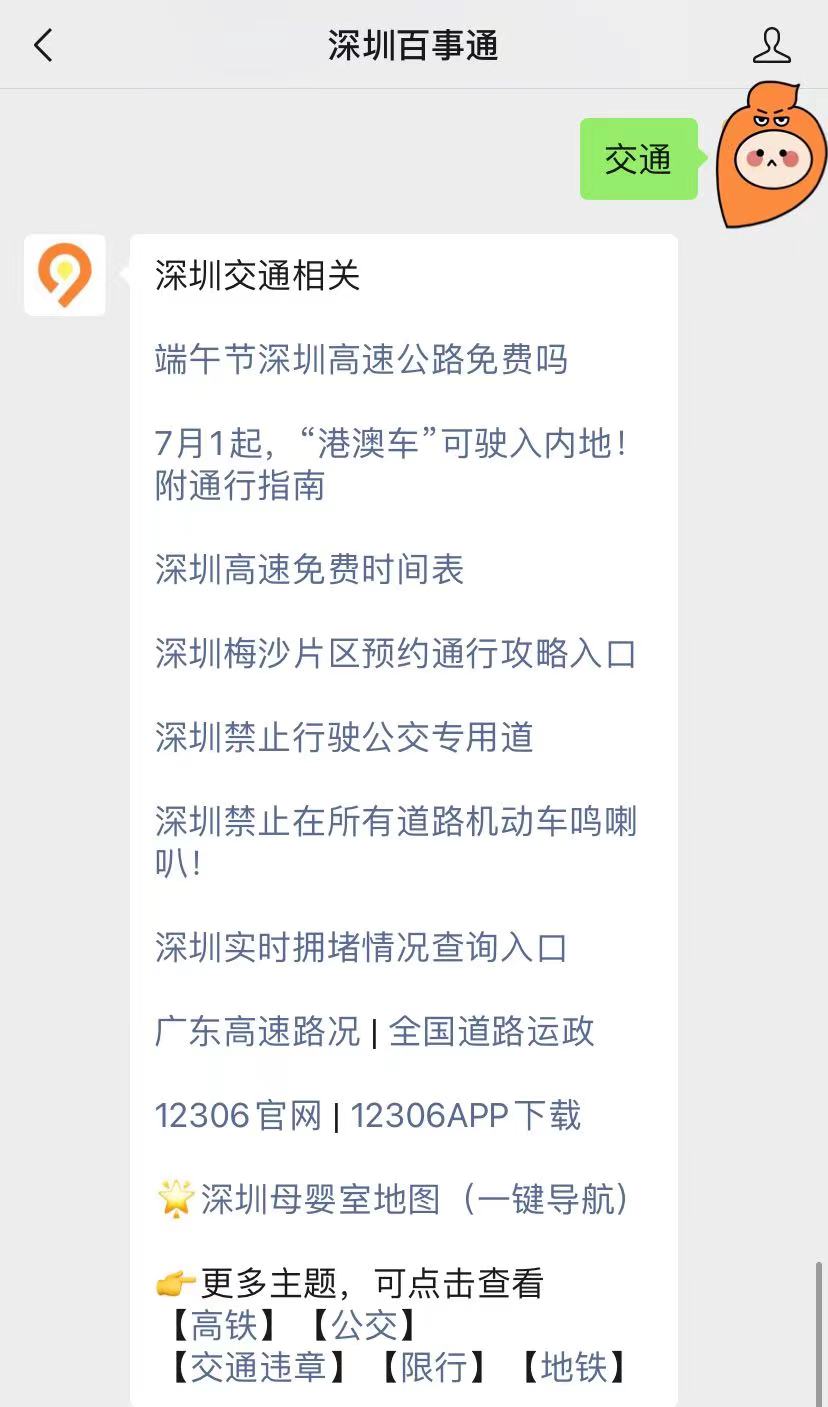Select the 地铁 topic link
The image size is (828, 1407).
pos(574,1367)
